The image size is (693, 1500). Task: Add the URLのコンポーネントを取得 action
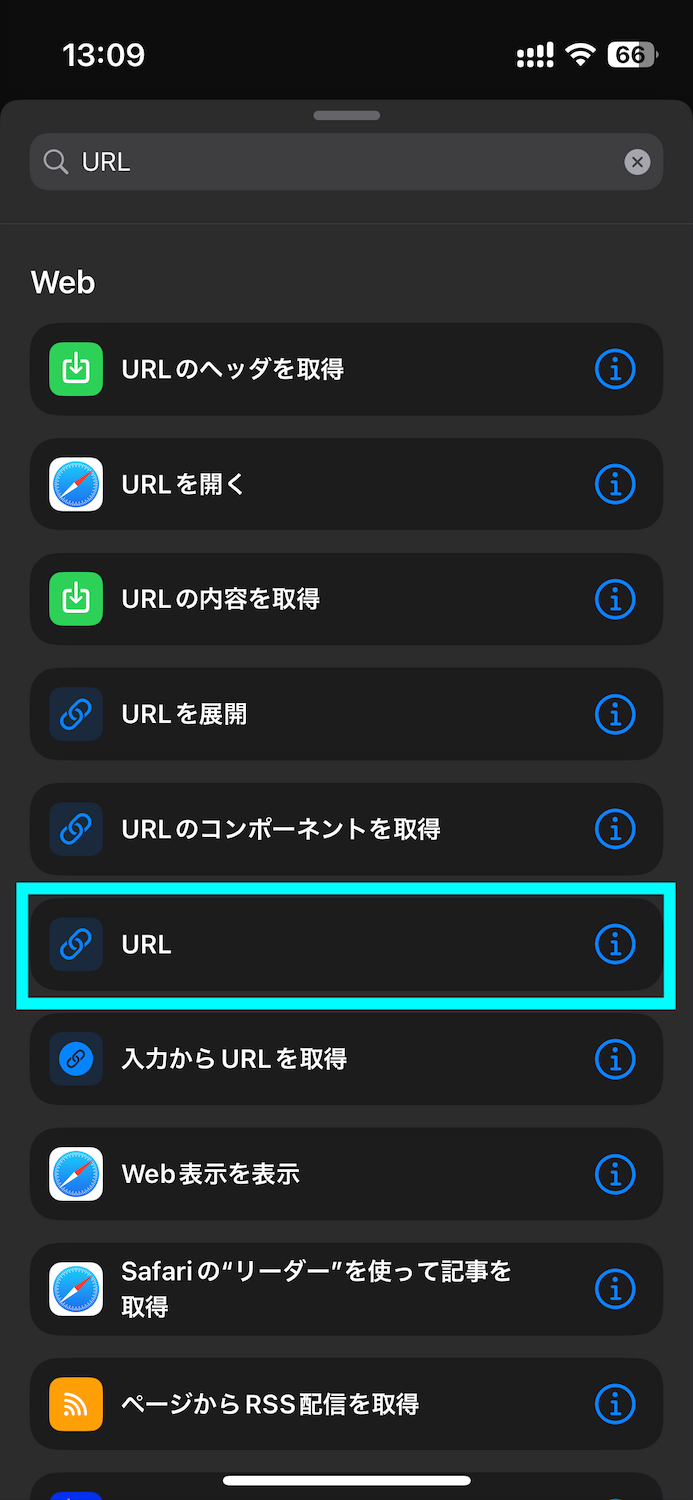click(300, 829)
